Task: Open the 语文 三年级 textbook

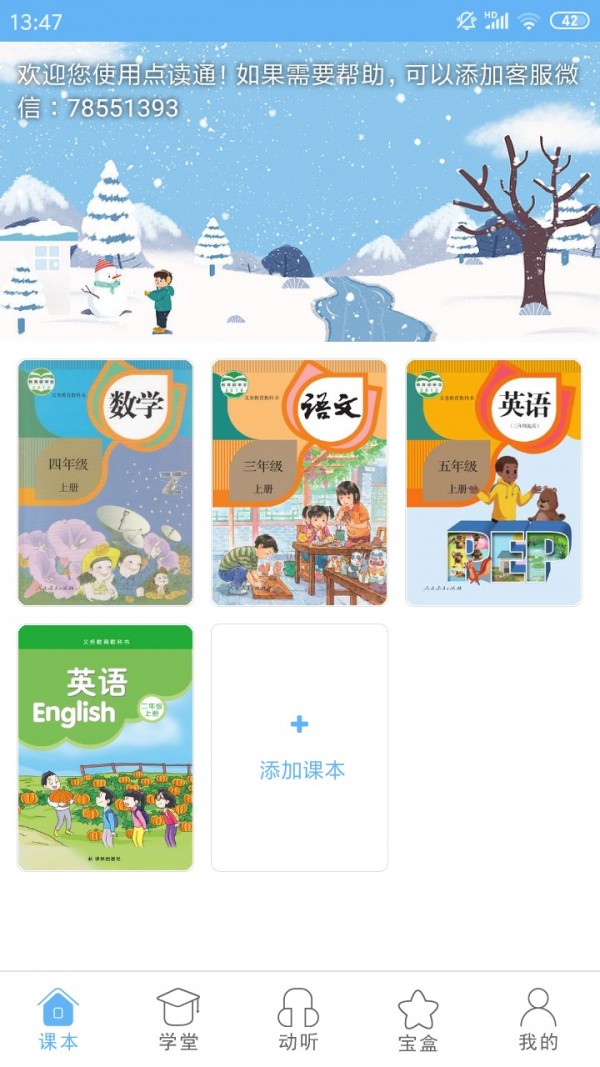Action: coord(299,483)
